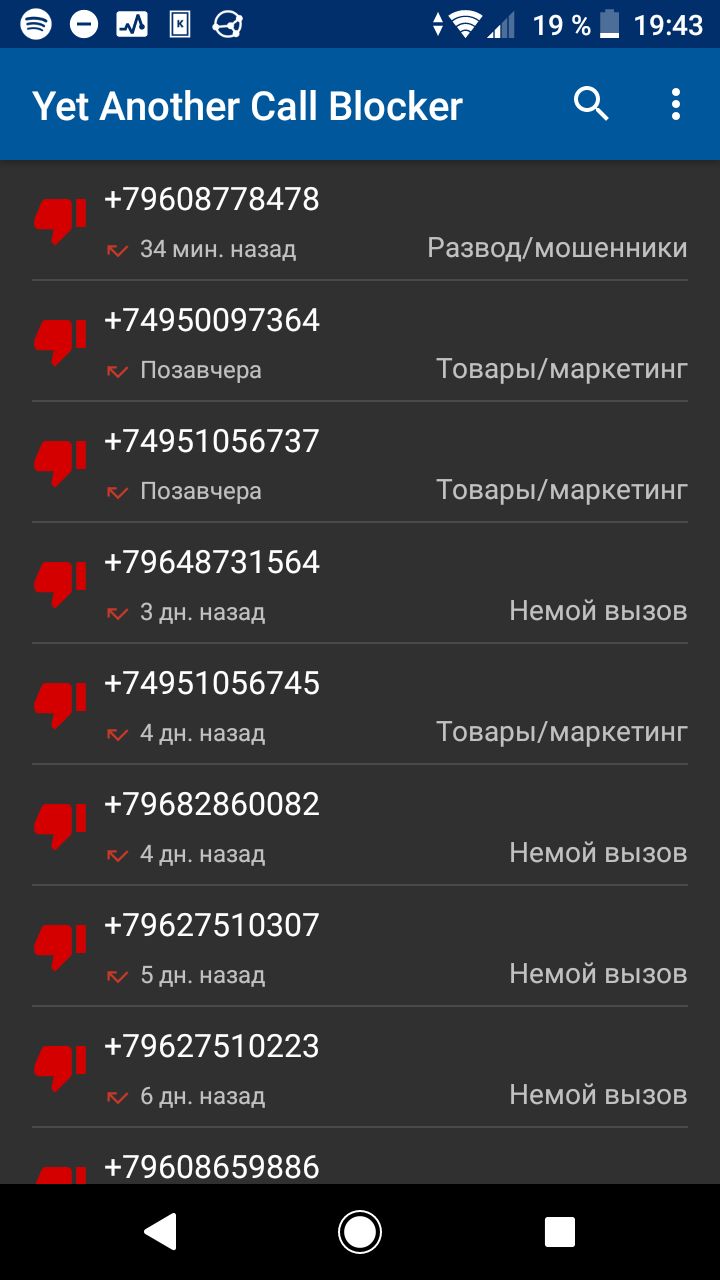Open the entry +79608659886
The image size is (720, 1280).
click(360, 1157)
